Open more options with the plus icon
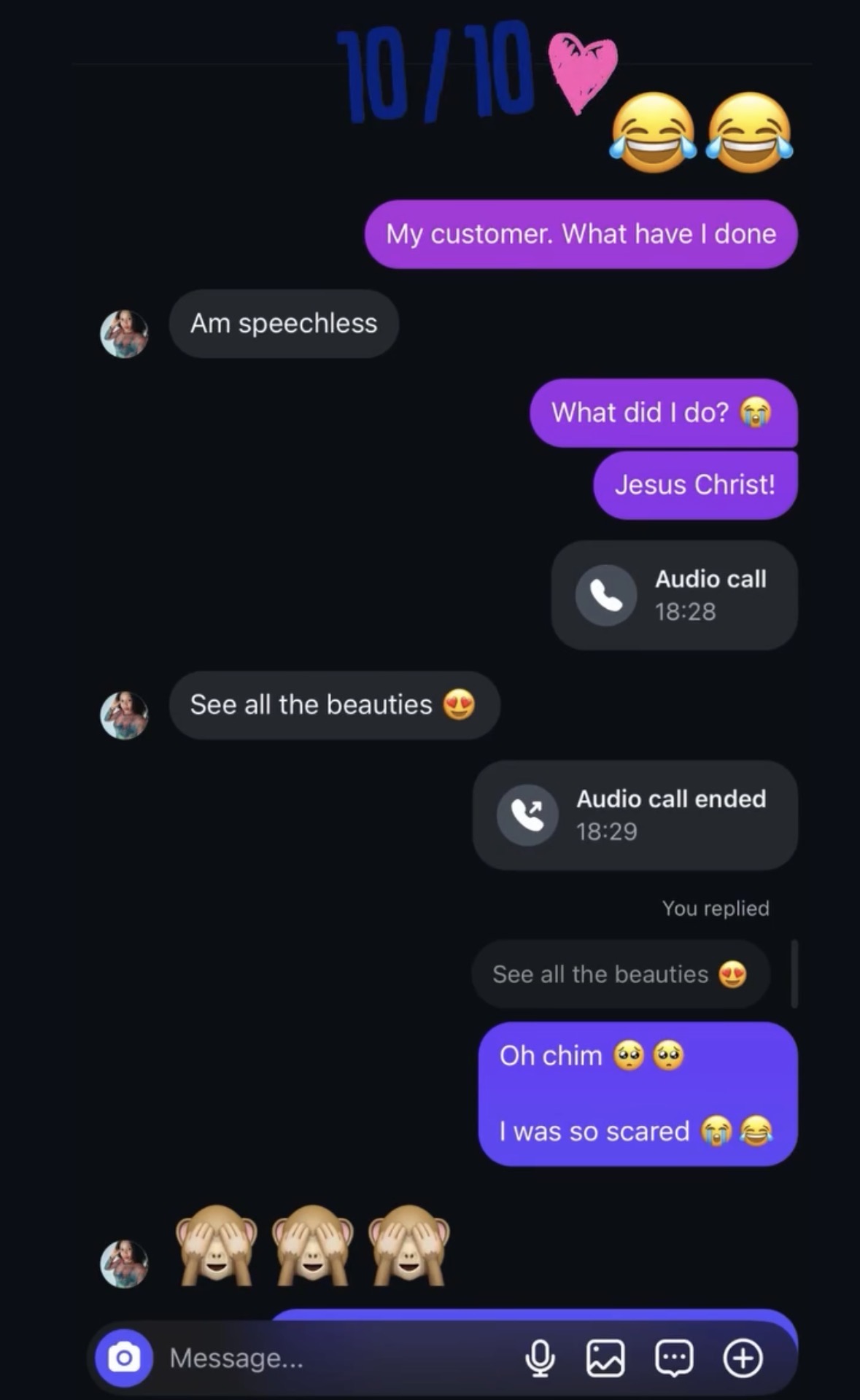 pyautogui.click(x=743, y=1358)
